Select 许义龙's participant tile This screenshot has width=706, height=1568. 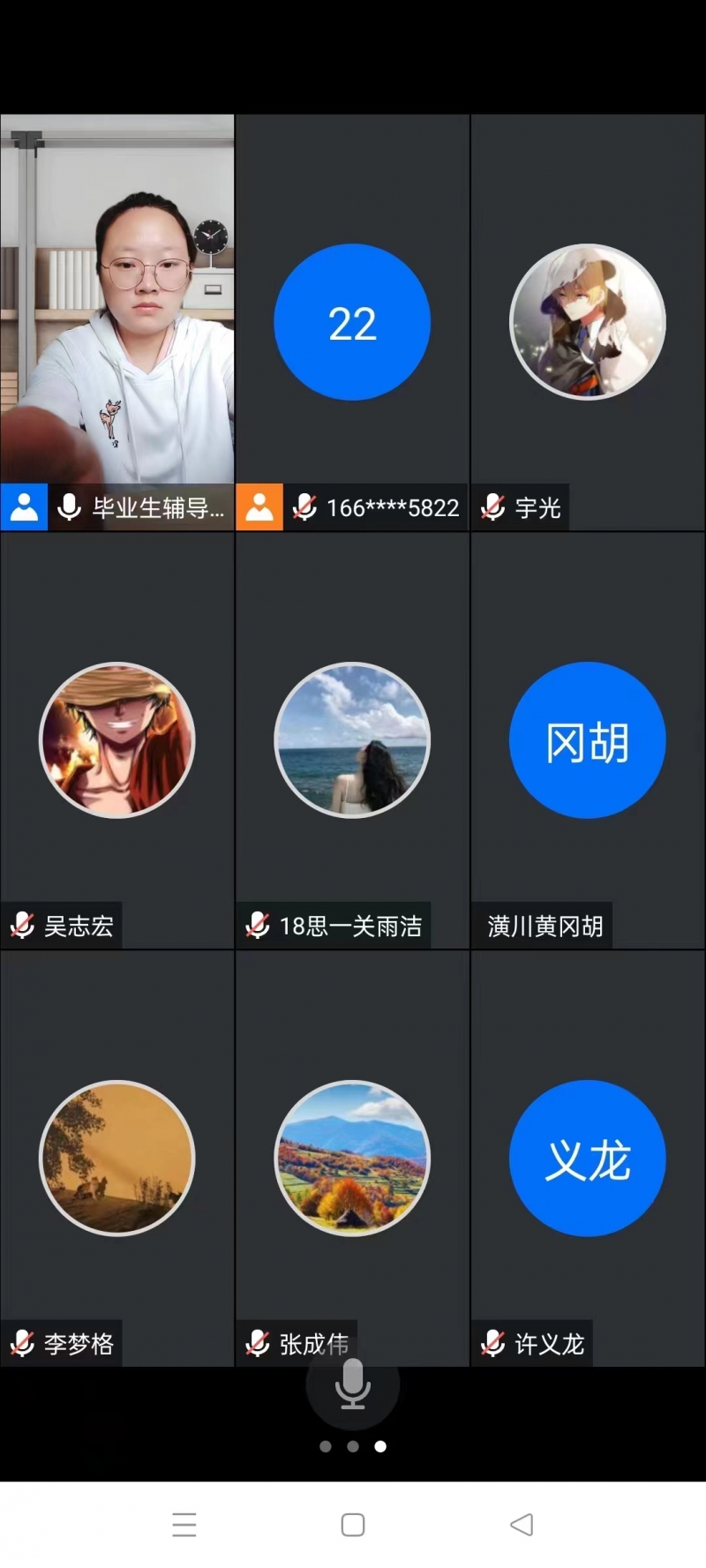588,1158
